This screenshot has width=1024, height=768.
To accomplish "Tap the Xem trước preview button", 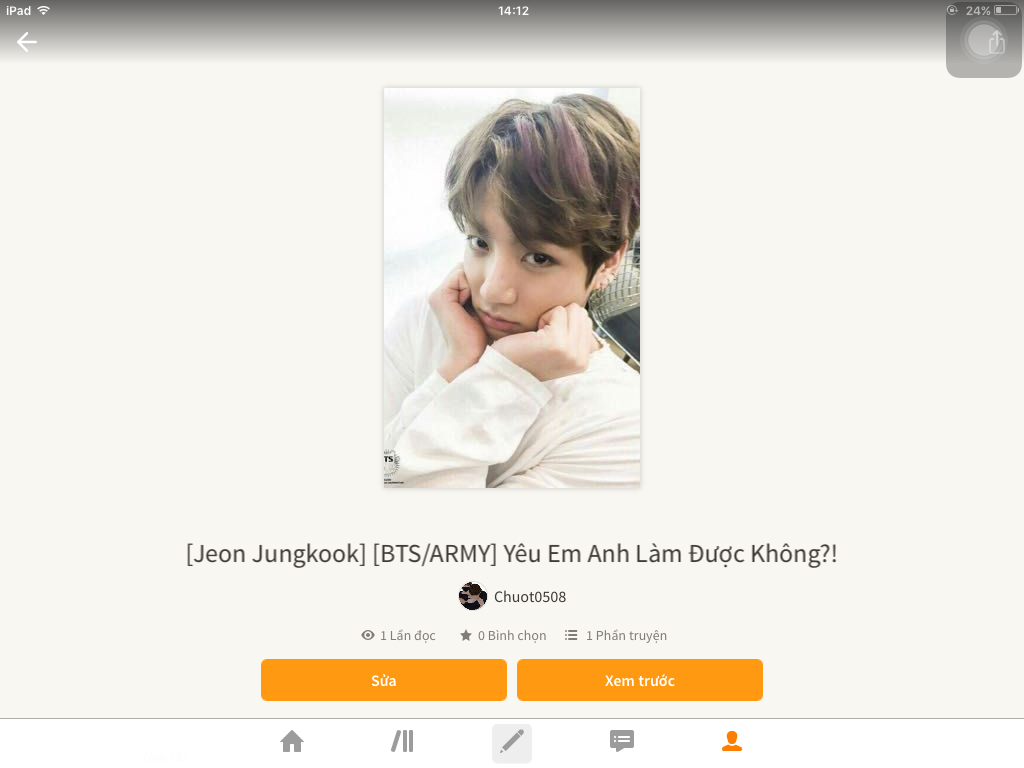I will tap(640, 680).
